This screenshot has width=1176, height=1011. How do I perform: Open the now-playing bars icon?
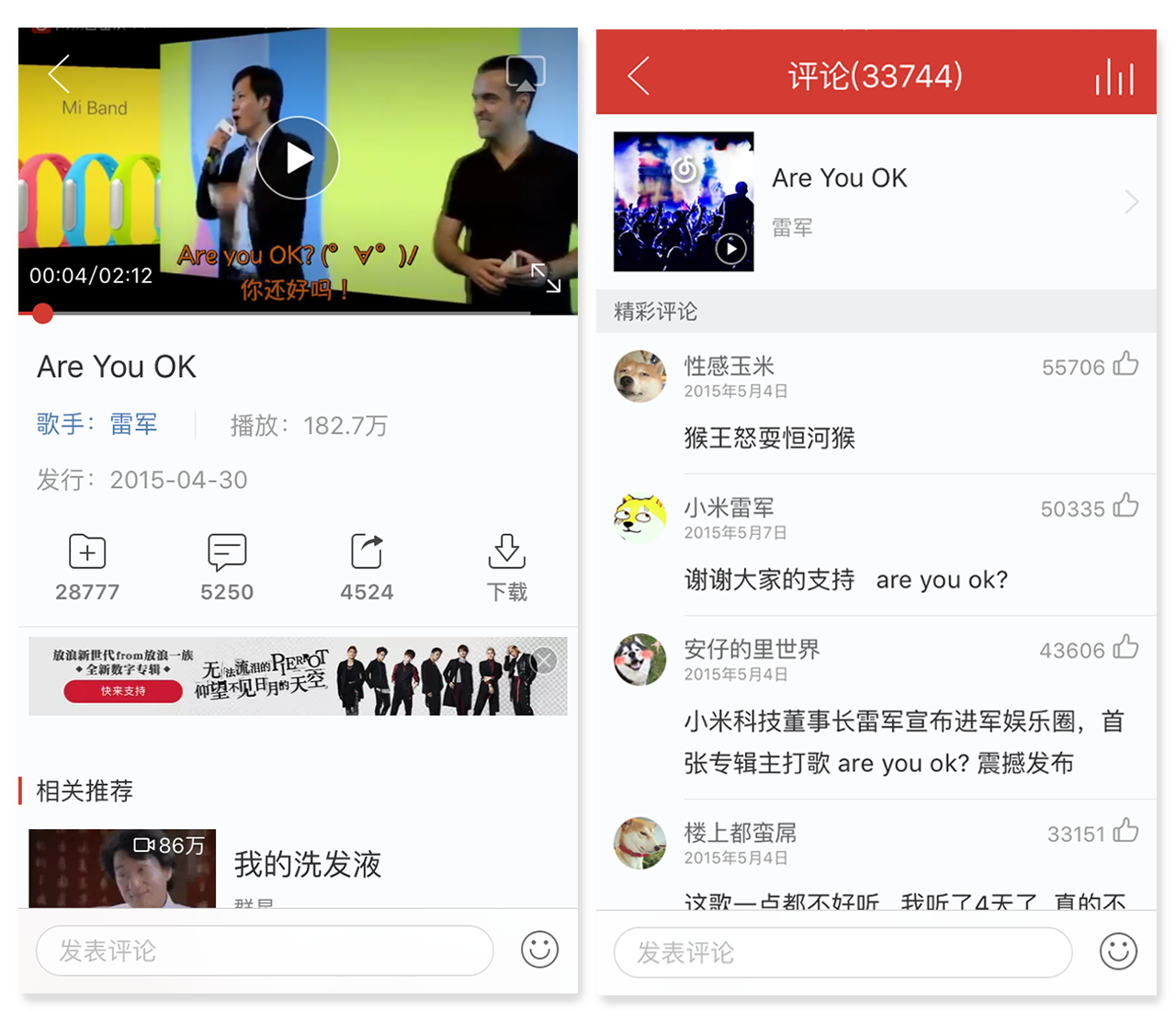point(1114,77)
